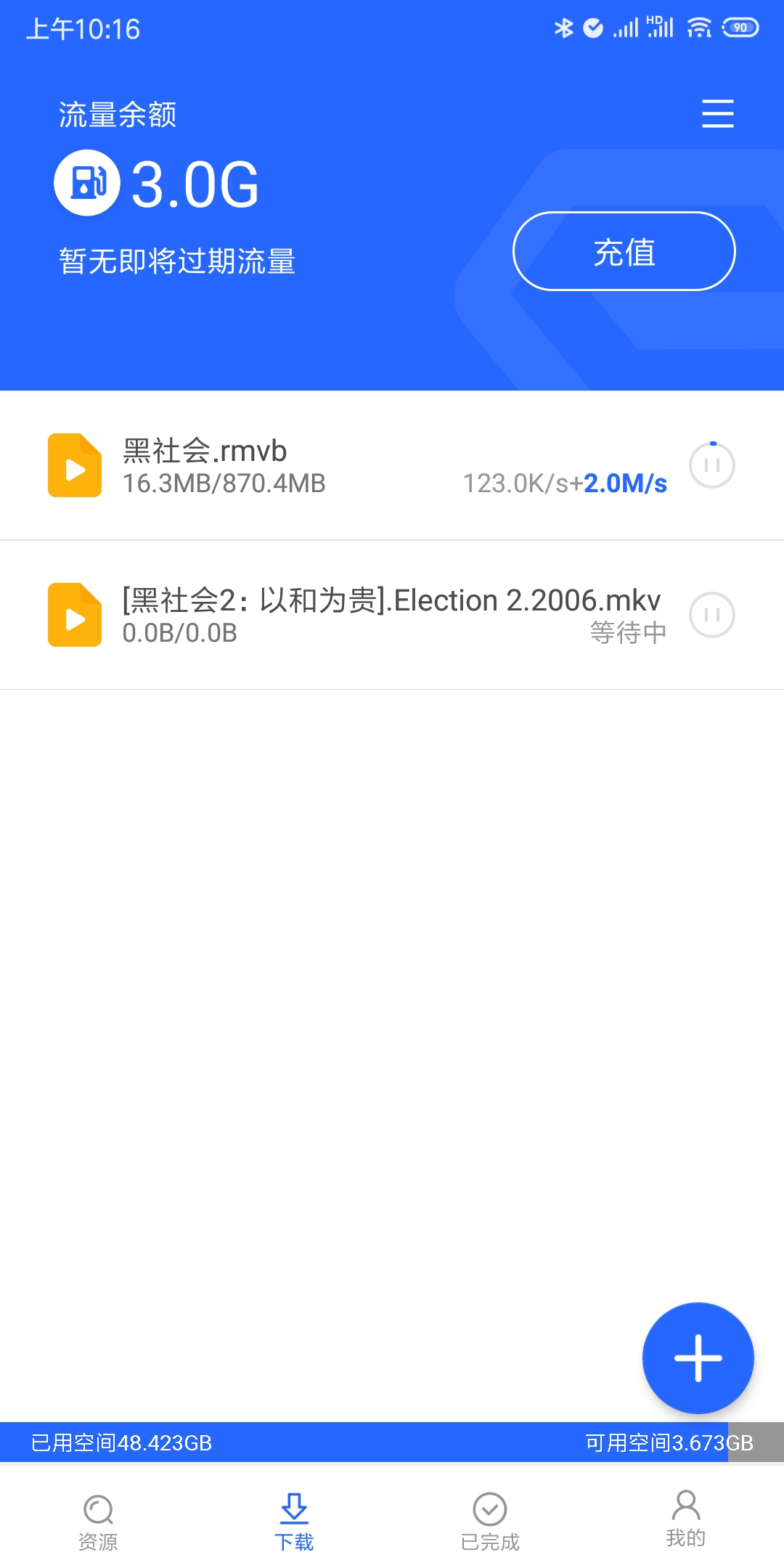Screen dimensions: 784x1568
Task: Select the 下载 tab
Action: [294, 1522]
